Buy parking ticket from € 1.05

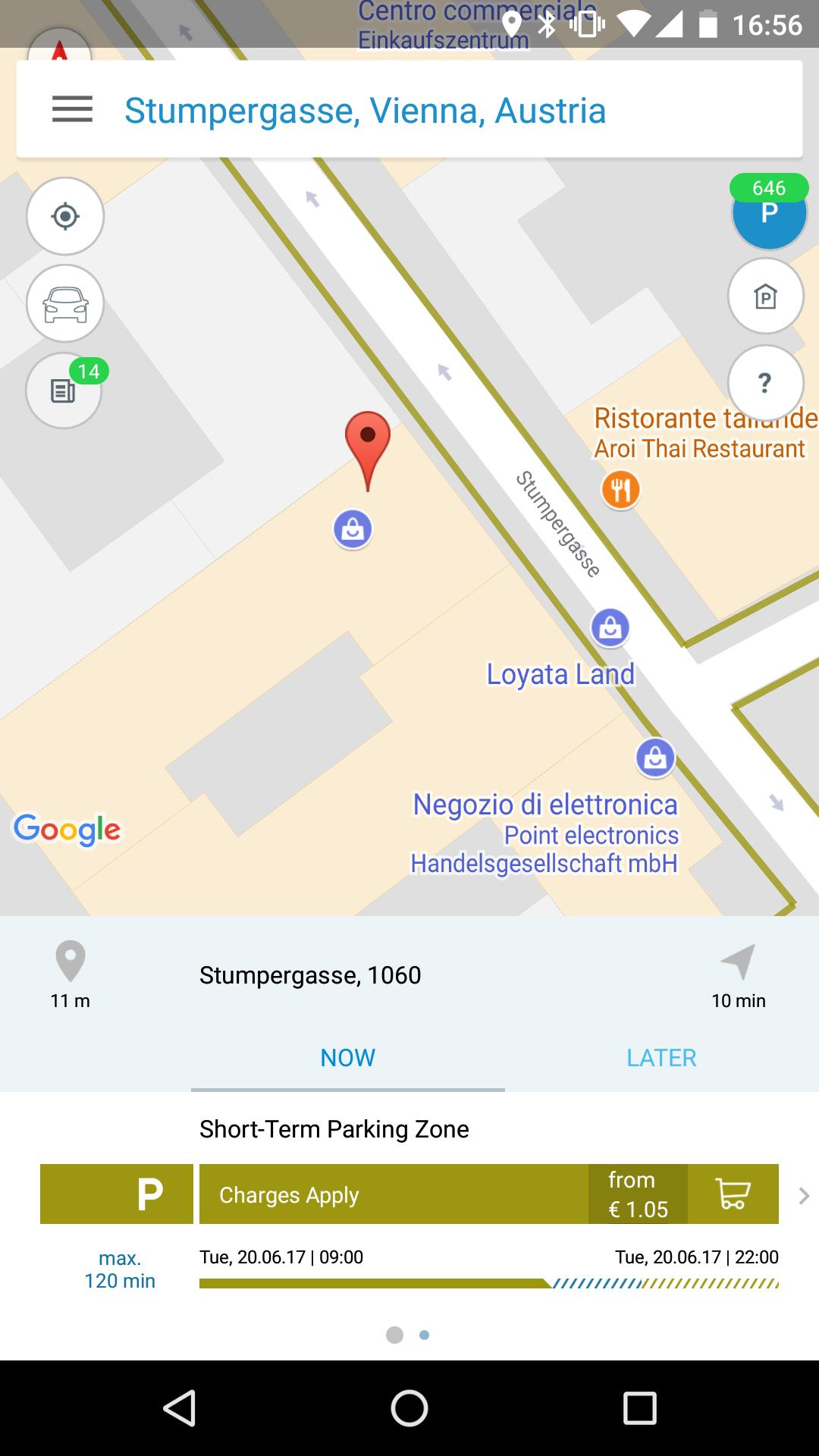733,1194
